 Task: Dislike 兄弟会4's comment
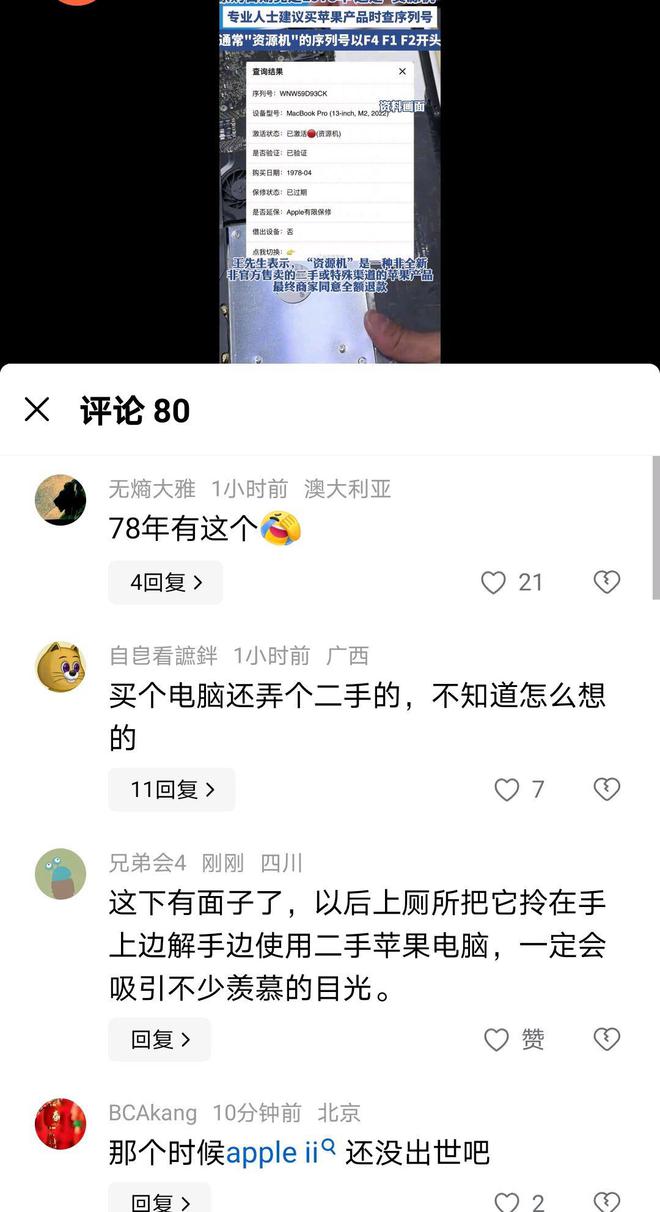(607, 1039)
